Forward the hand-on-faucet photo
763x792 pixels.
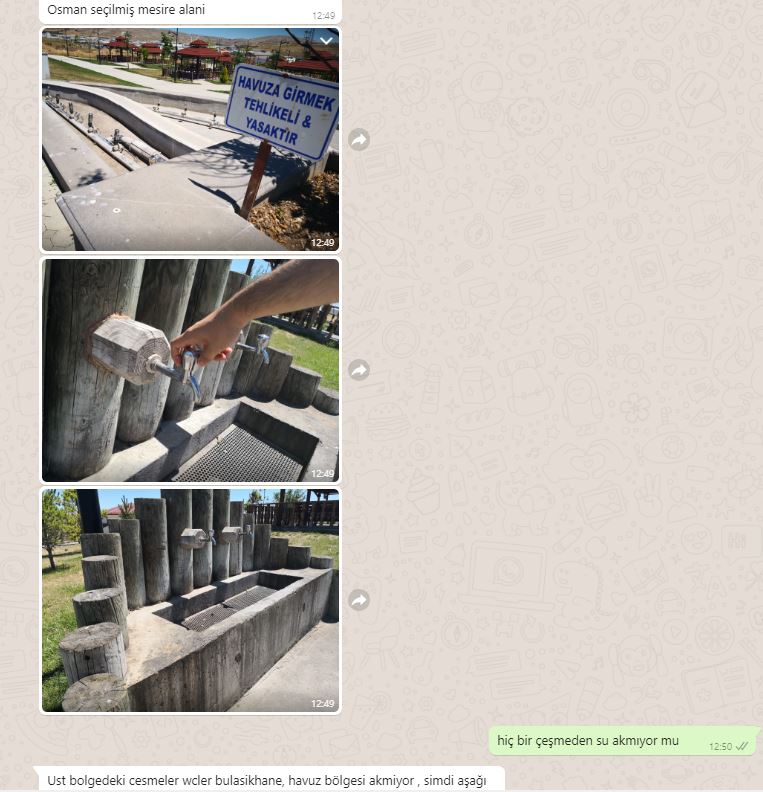[359, 370]
